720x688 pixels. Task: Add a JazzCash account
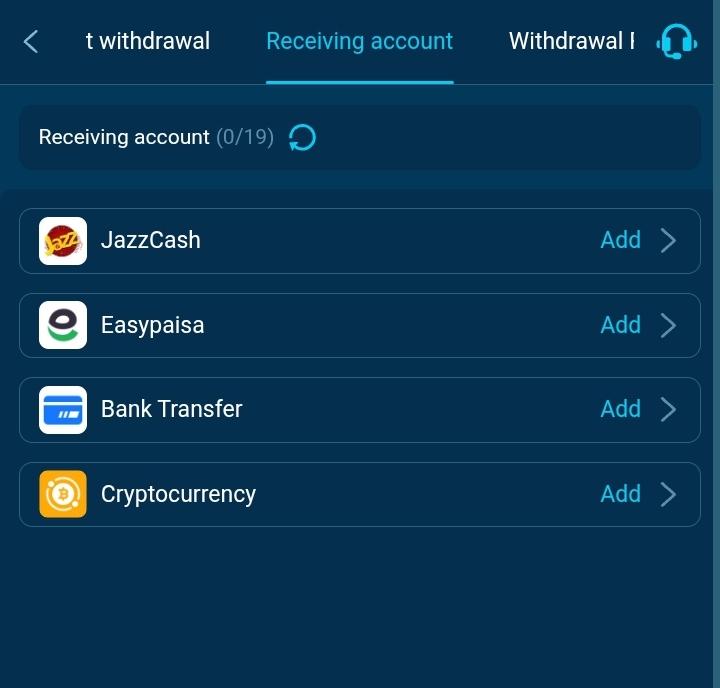[620, 240]
